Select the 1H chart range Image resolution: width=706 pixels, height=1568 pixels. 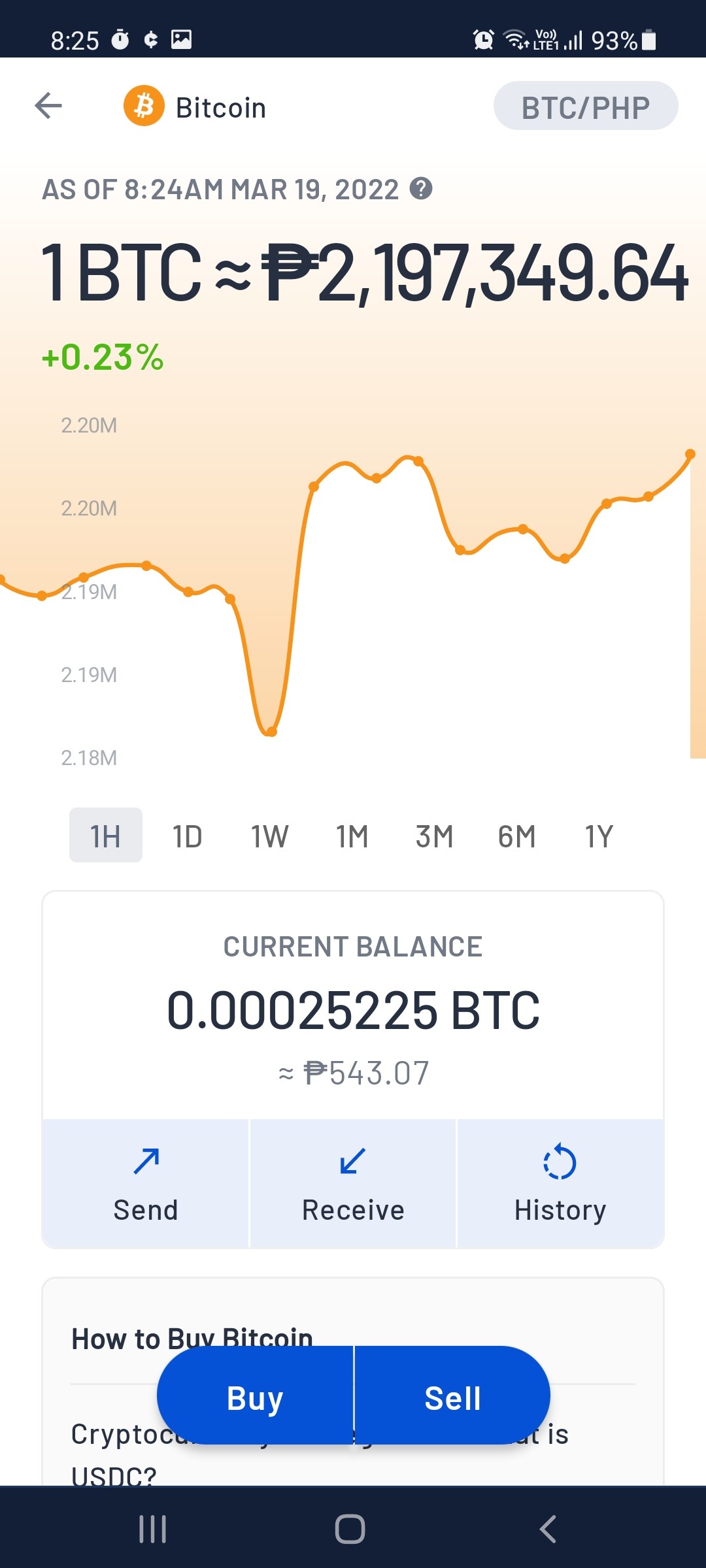coord(106,836)
